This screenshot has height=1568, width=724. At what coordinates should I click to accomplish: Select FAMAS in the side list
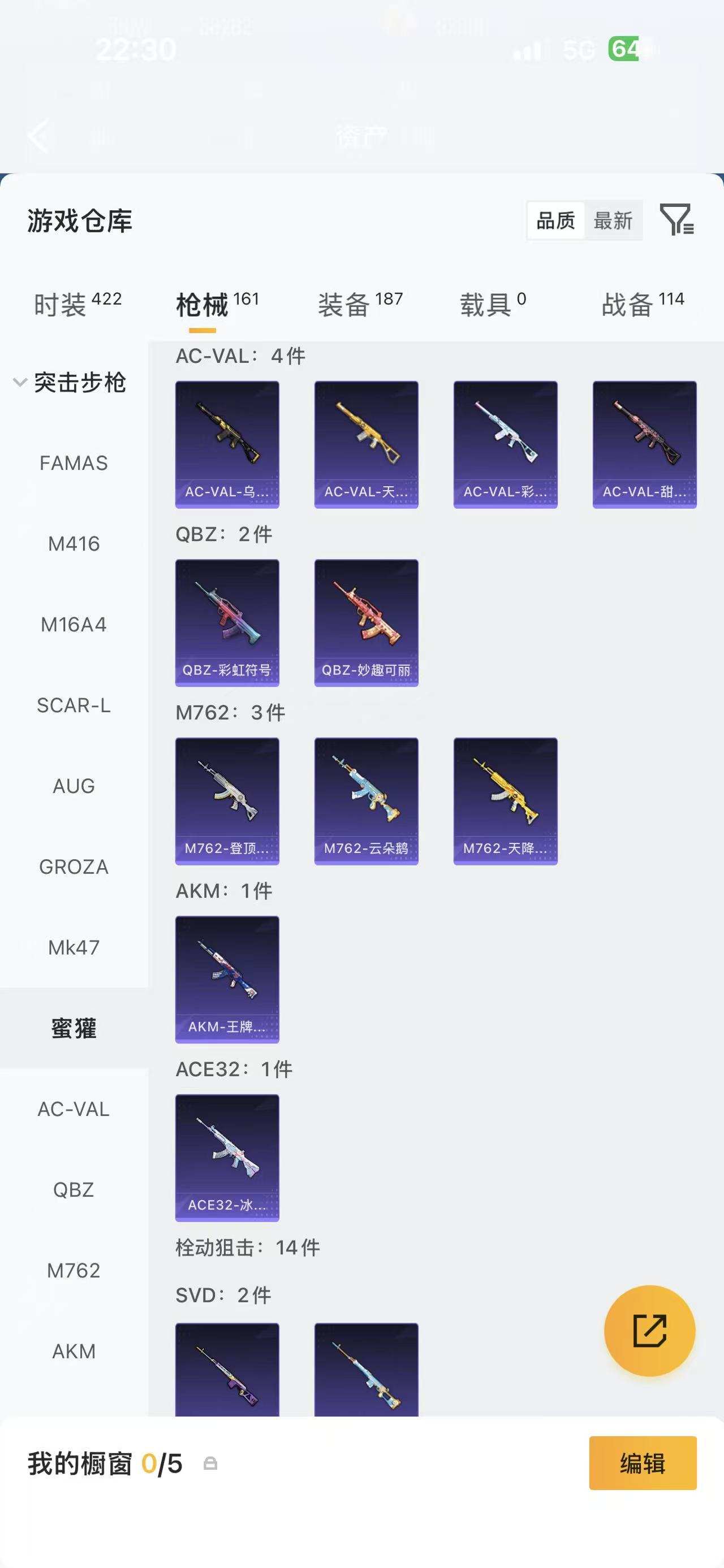click(x=74, y=463)
